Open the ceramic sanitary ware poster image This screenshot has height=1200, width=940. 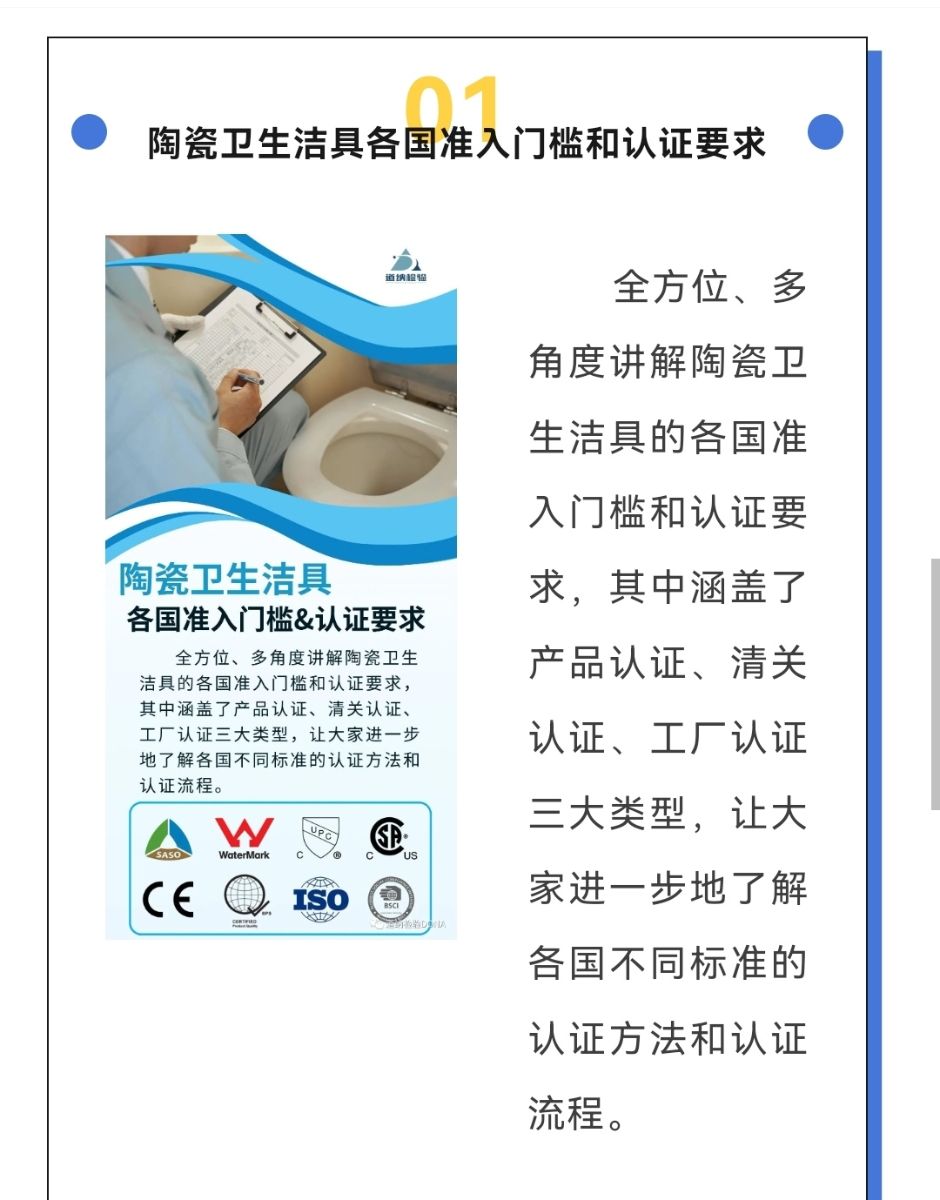click(281, 587)
